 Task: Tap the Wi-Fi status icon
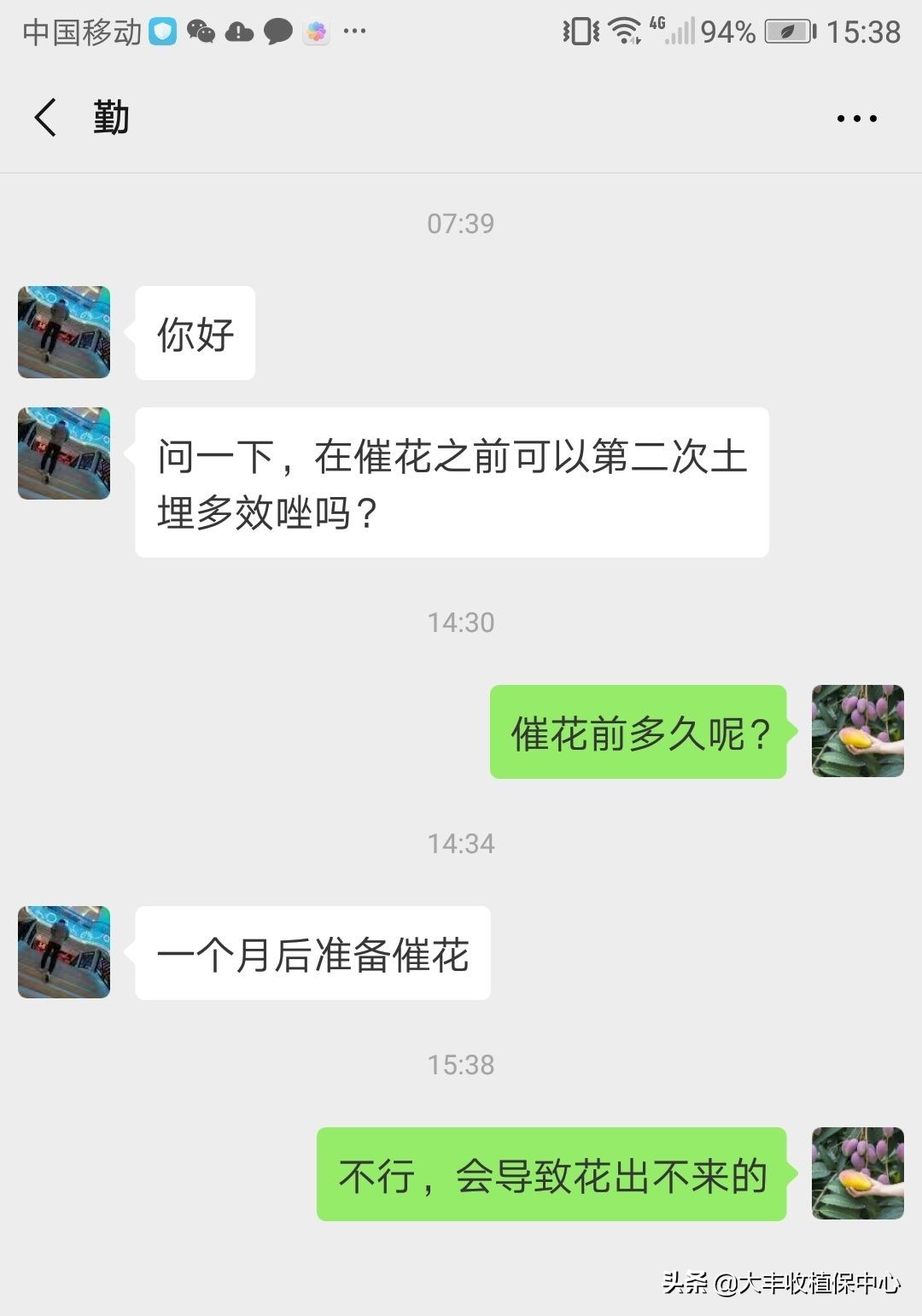point(623,31)
